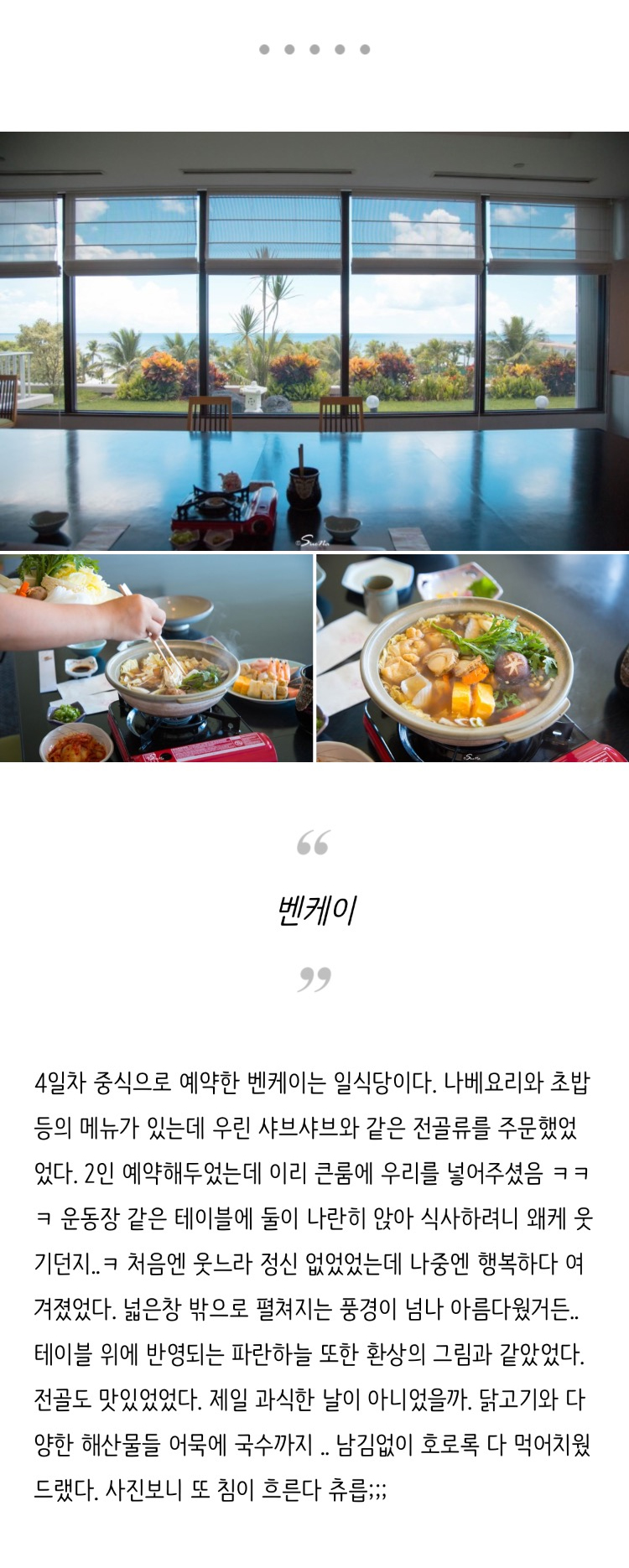Open the close-up hot pot photo

coord(472,658)
